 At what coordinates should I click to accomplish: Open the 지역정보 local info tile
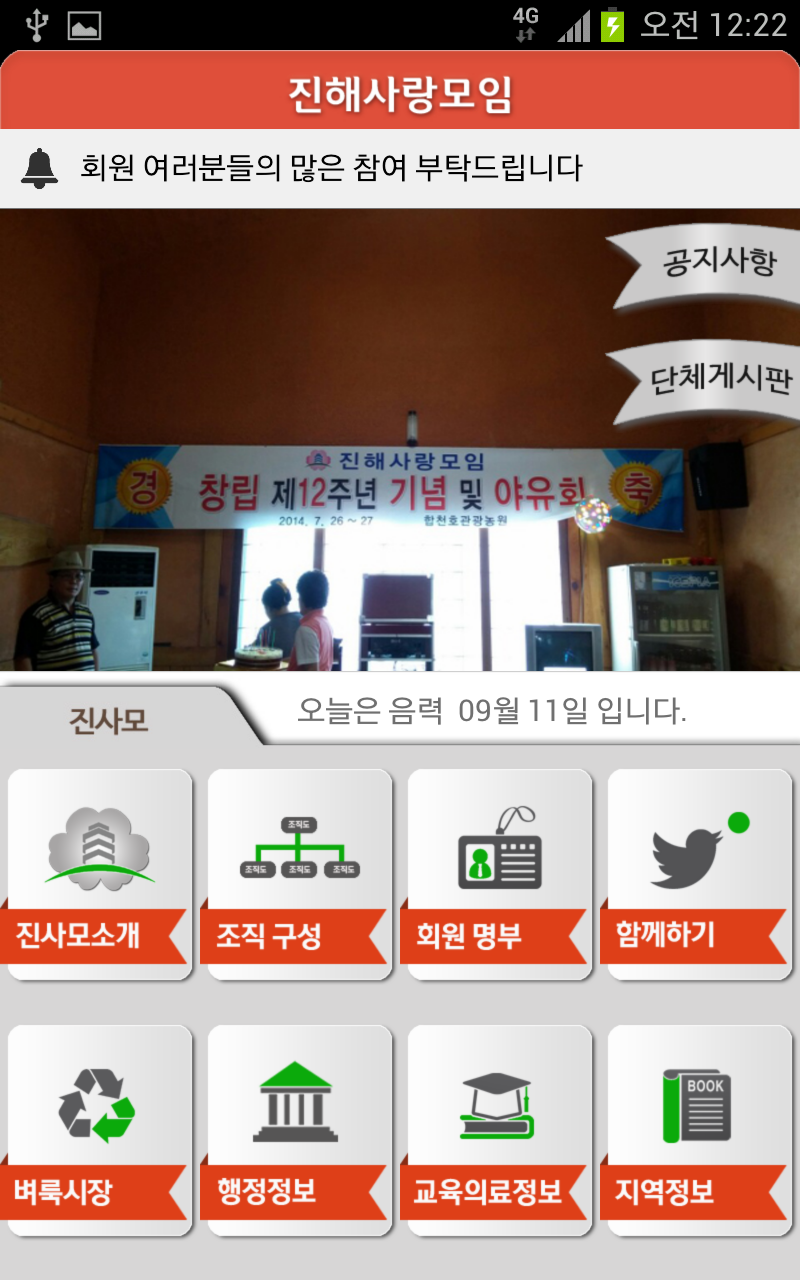click(x=699, y=1130)
